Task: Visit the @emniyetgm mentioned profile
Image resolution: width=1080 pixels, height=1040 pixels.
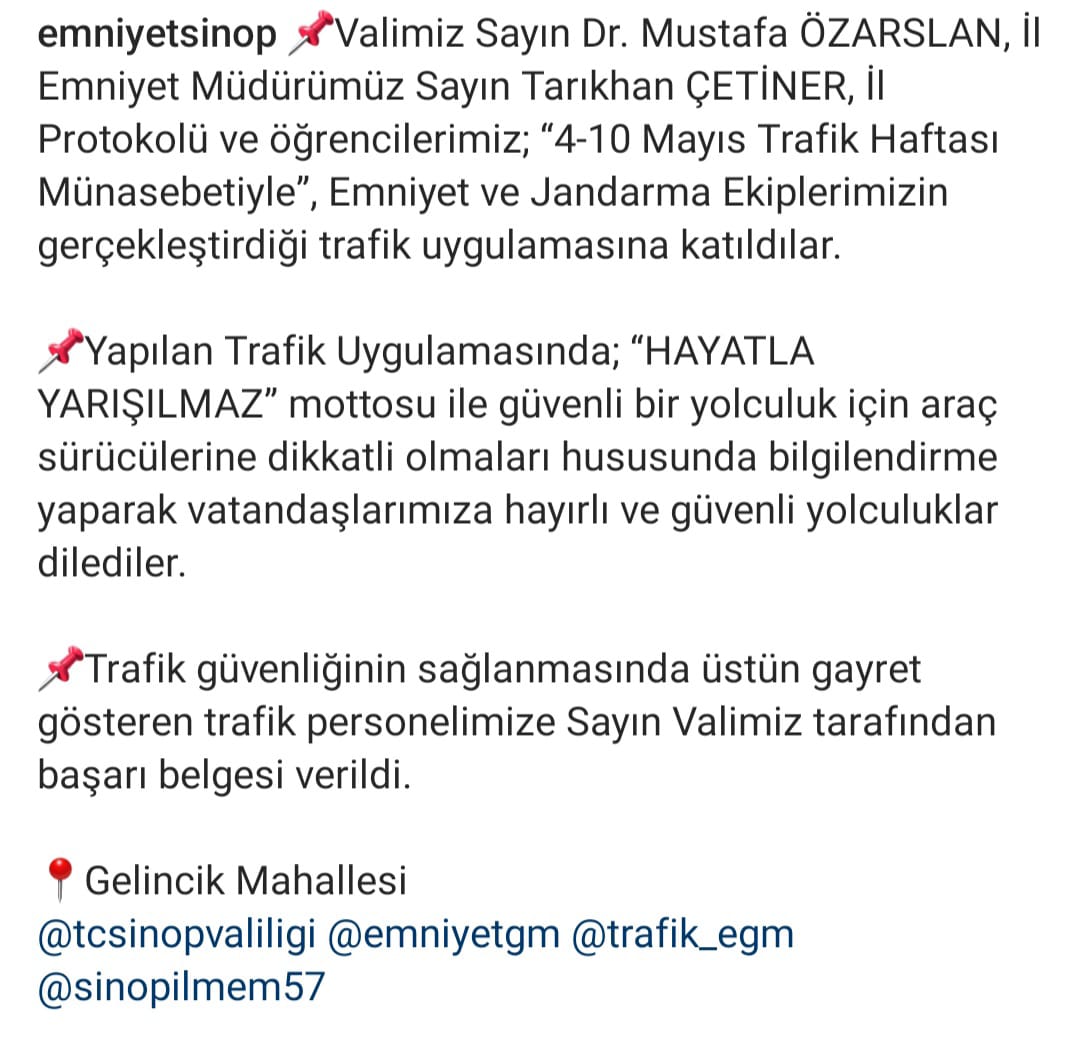Action: 443,935
